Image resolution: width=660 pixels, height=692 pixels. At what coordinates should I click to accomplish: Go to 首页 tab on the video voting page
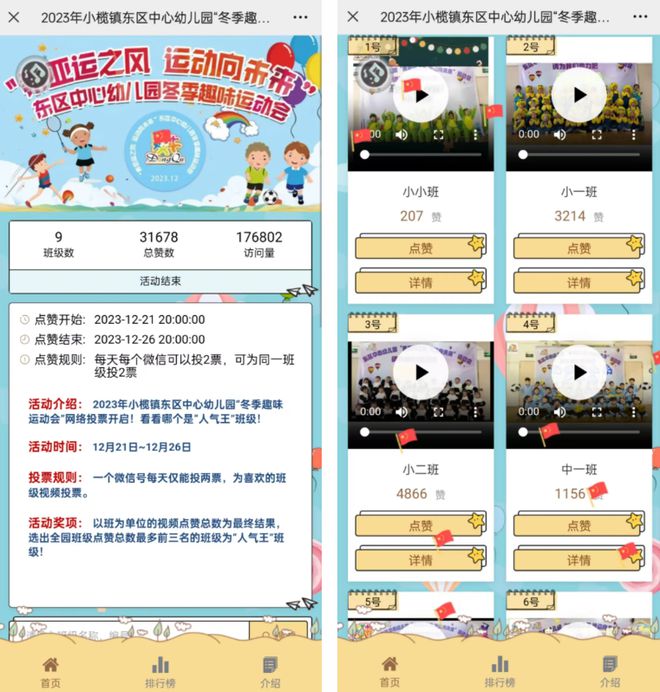click(x=389, y=671)
